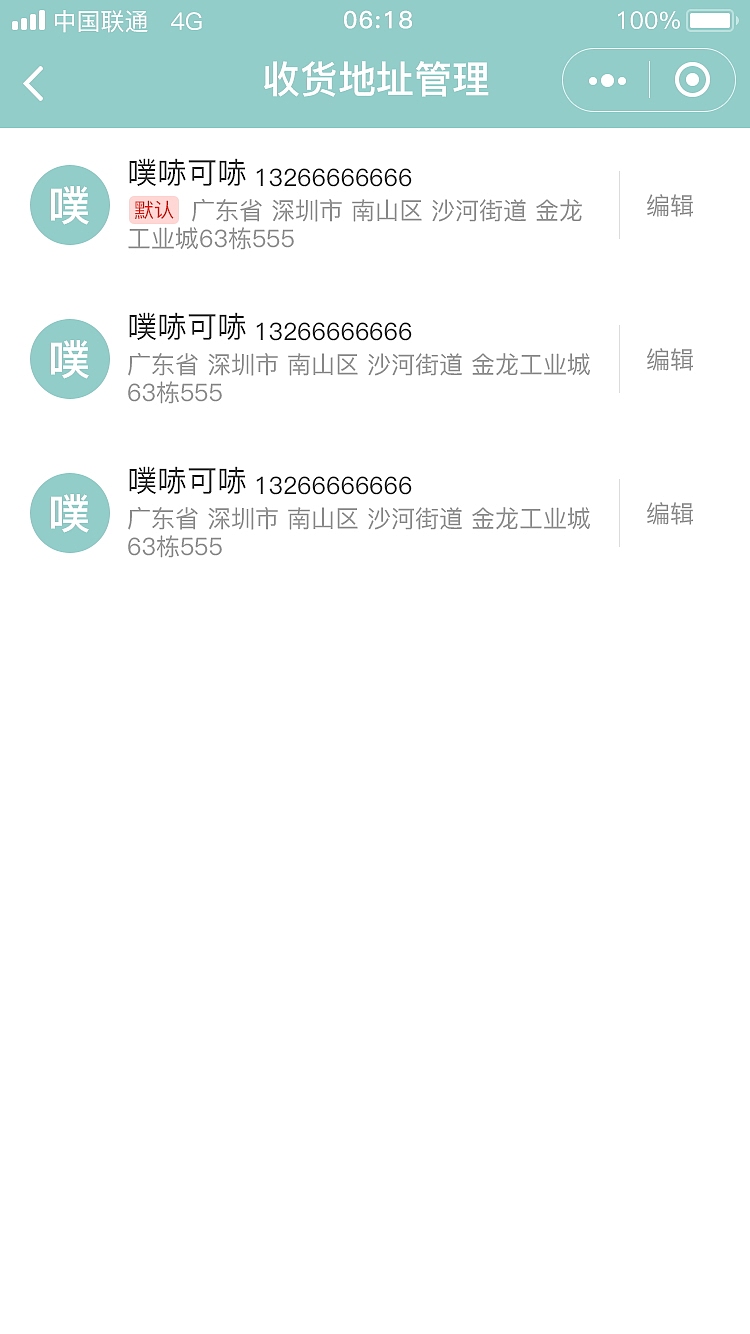
Task: Edit the second shipping address
Action: pyautogui.click(x=668, y=360)
